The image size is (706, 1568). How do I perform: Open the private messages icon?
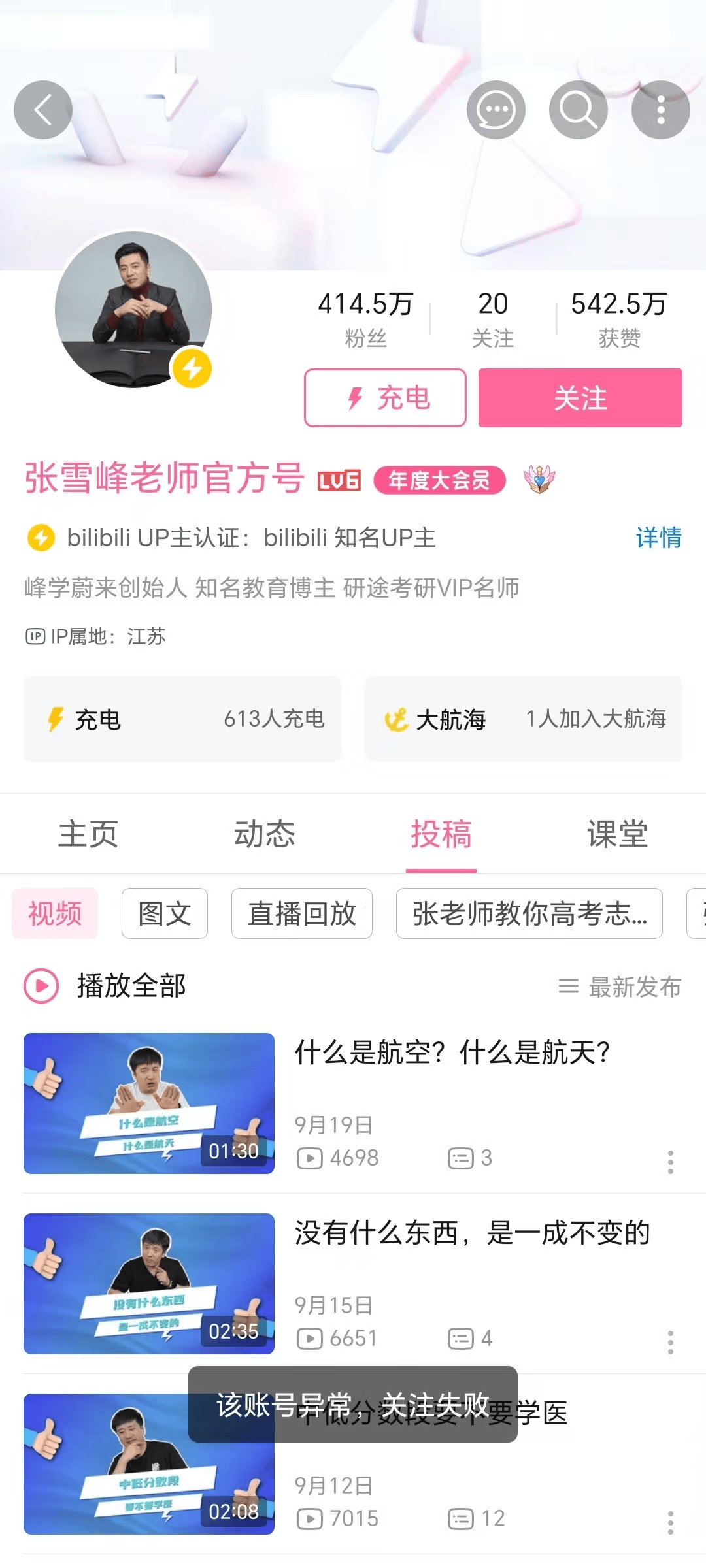pyautogui.click(x=496, y=110)
